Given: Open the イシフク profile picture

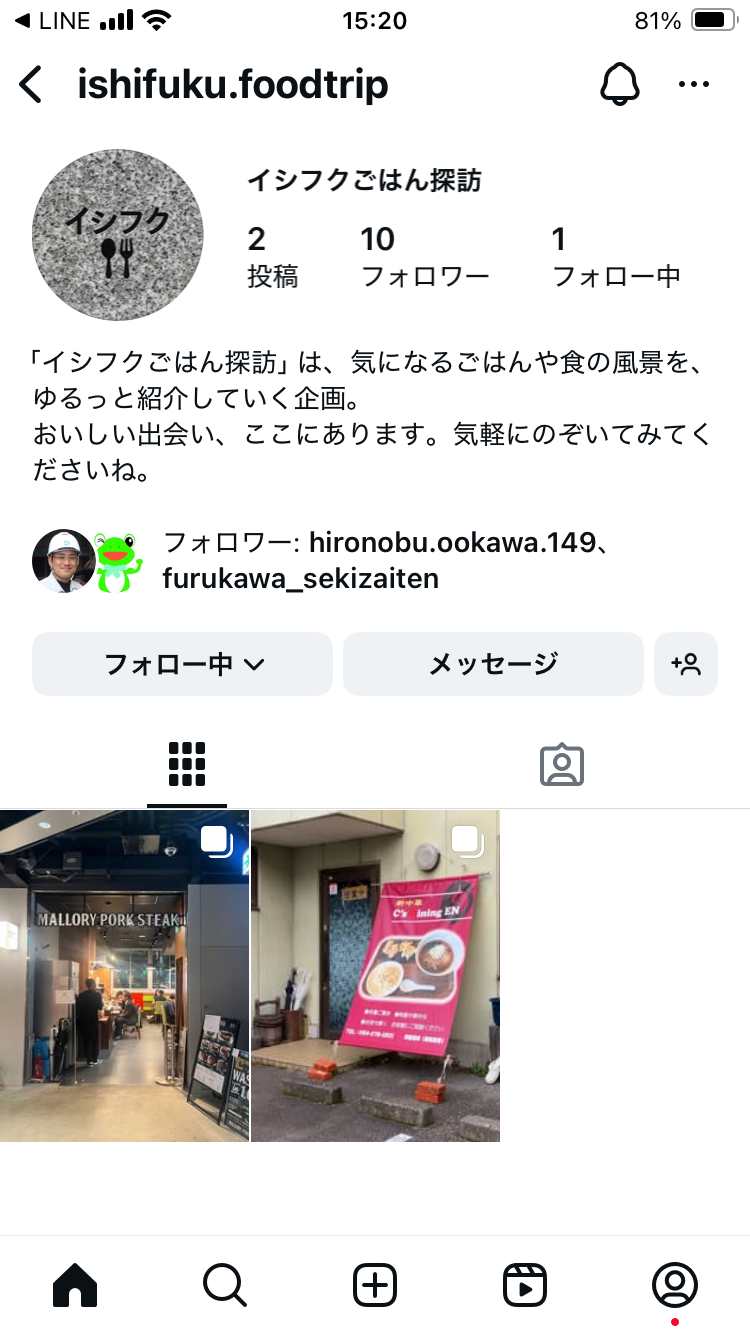Looking at the screenshot, I should tap(118, 235).
